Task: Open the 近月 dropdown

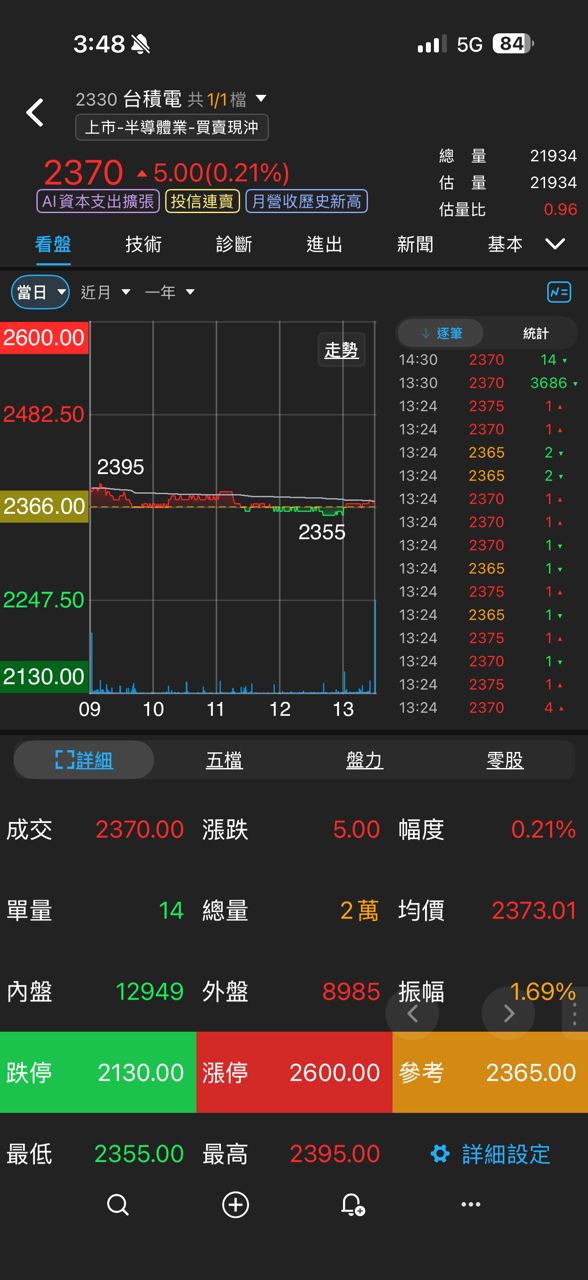Action: click(105, 292)
